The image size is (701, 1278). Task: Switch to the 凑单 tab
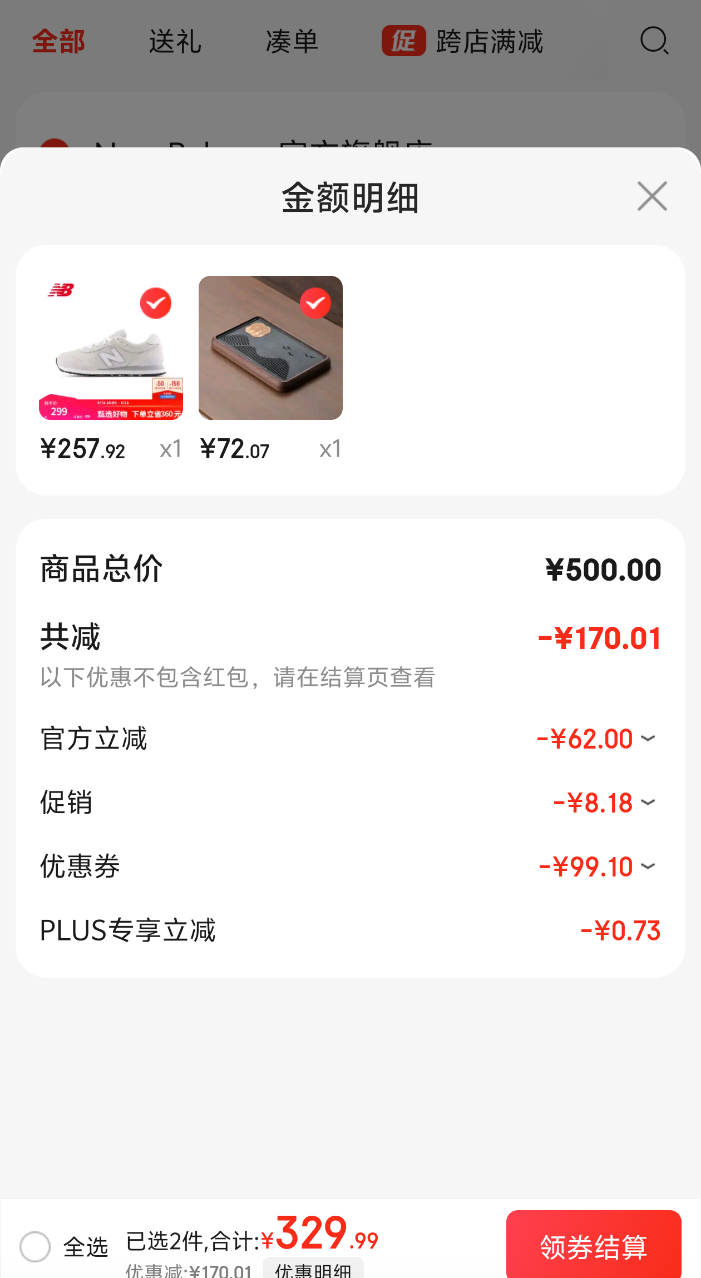(x=292, y=41)
